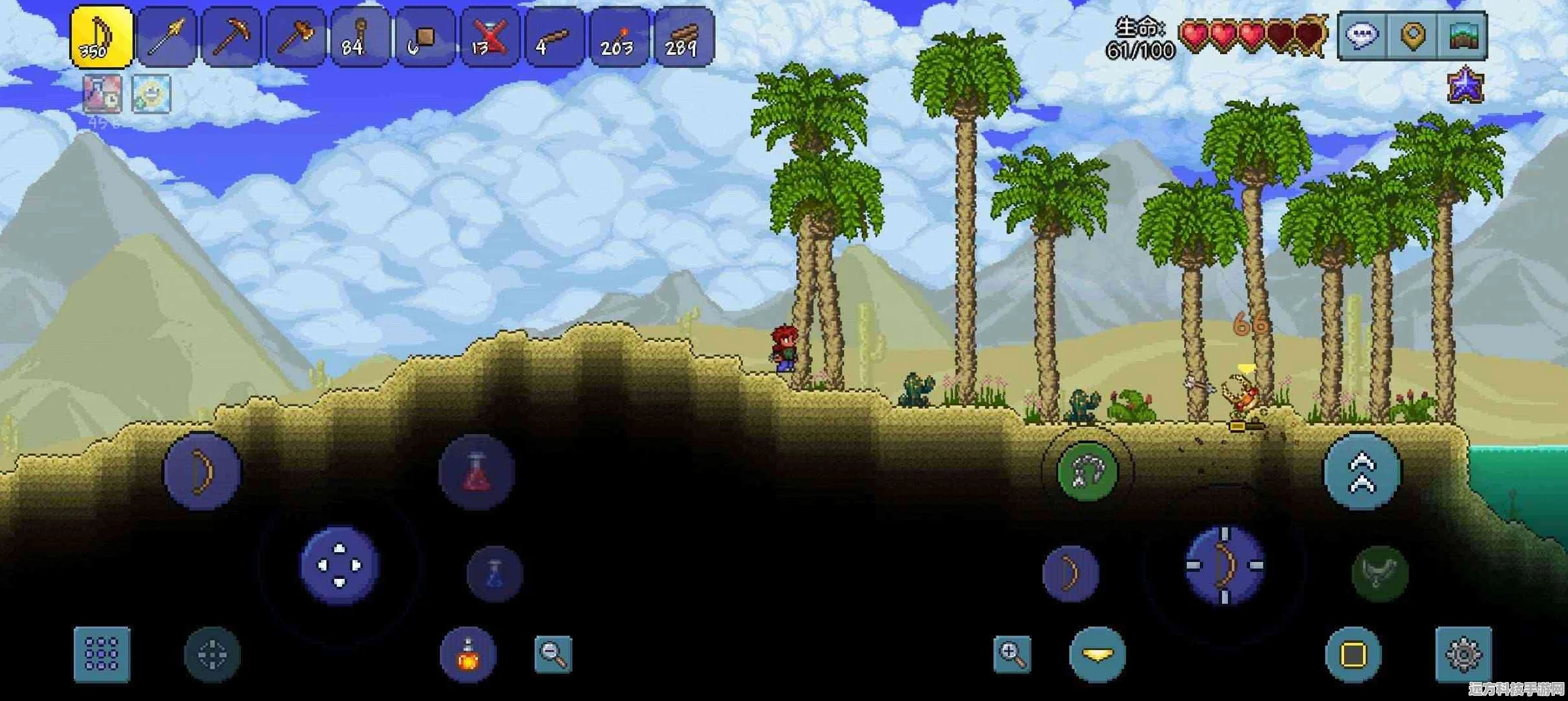Use the red healing potion button
This screenshot has width=1568, height=701.
tap(477, 473)
